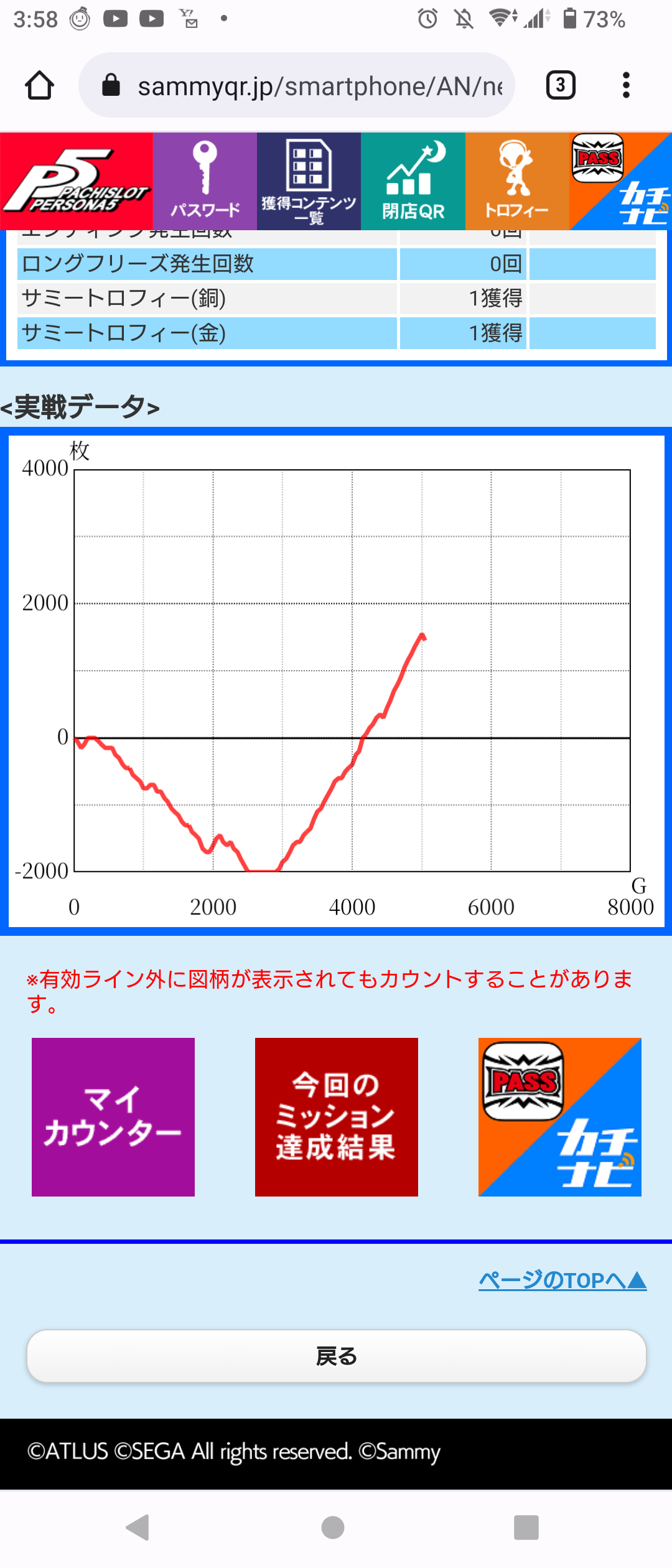Go to the phone's home screen
This screenshot has width=672, height=1568.
click(x=333, y=1527)
